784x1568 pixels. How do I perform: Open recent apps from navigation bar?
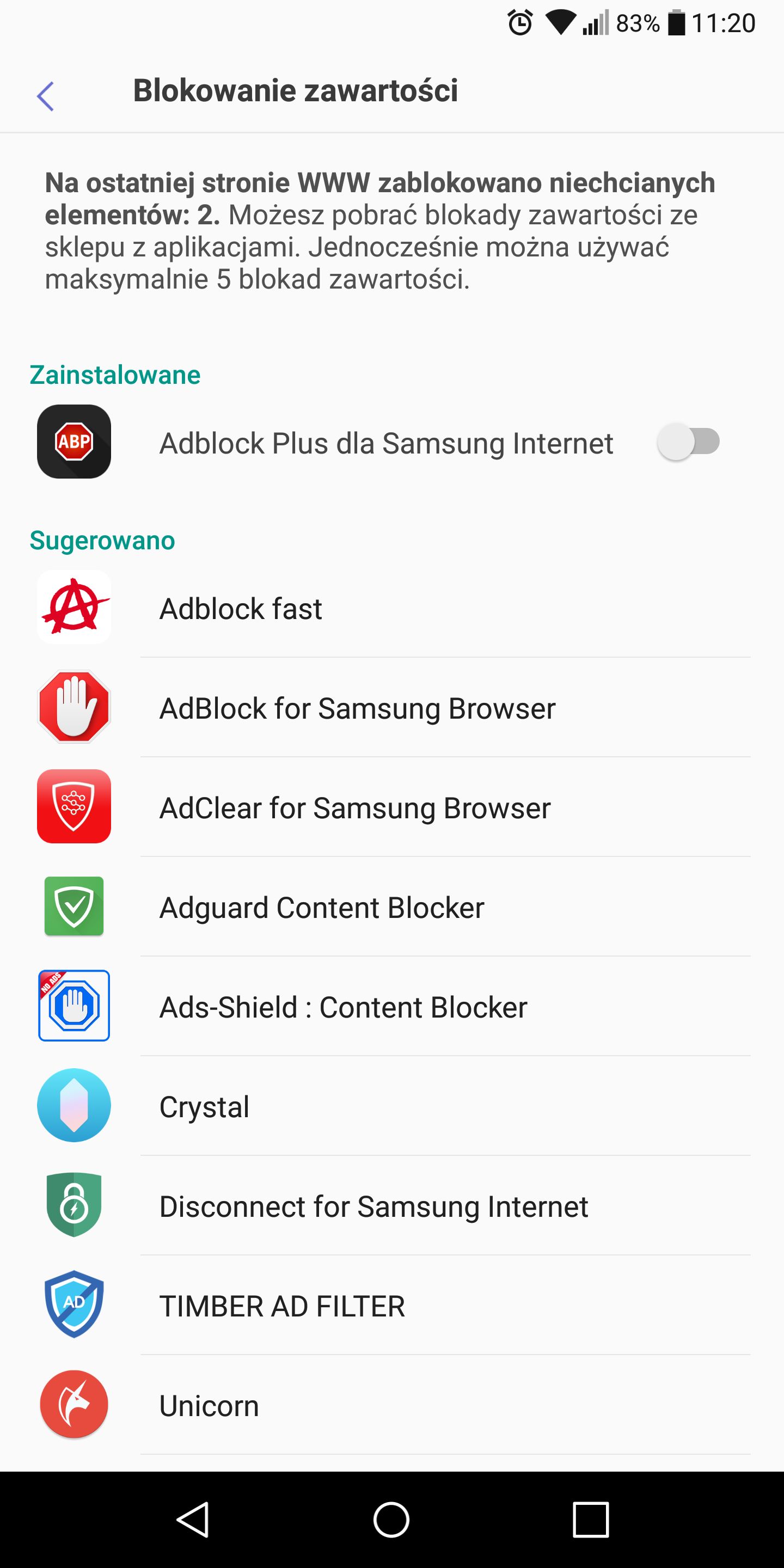(x=590, y=1520)
